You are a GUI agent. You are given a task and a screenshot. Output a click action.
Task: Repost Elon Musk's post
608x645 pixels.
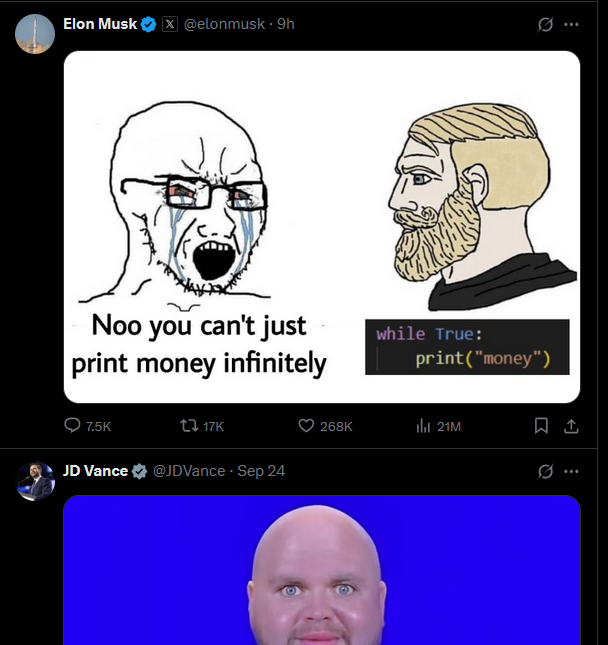click(187, 426)
